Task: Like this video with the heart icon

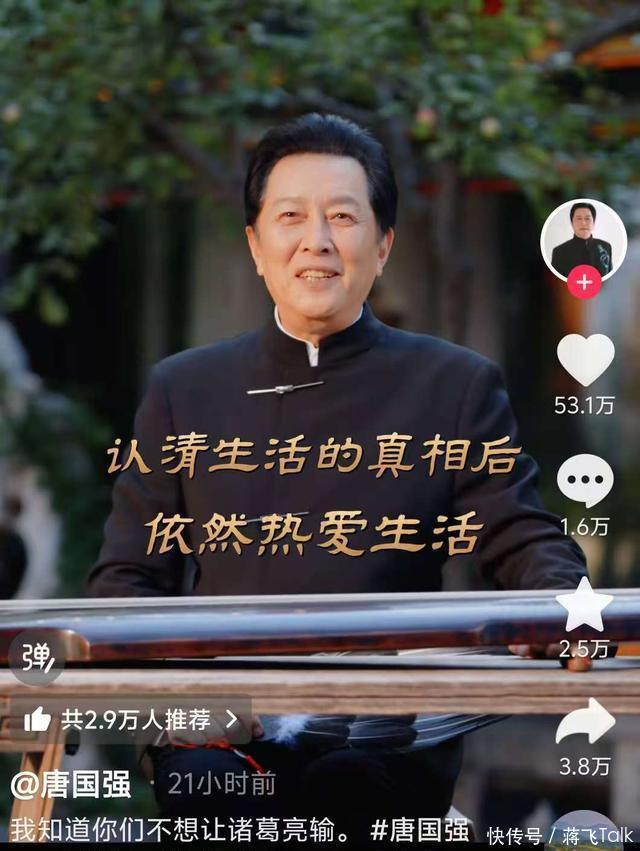Action: [x=585, y=360]
